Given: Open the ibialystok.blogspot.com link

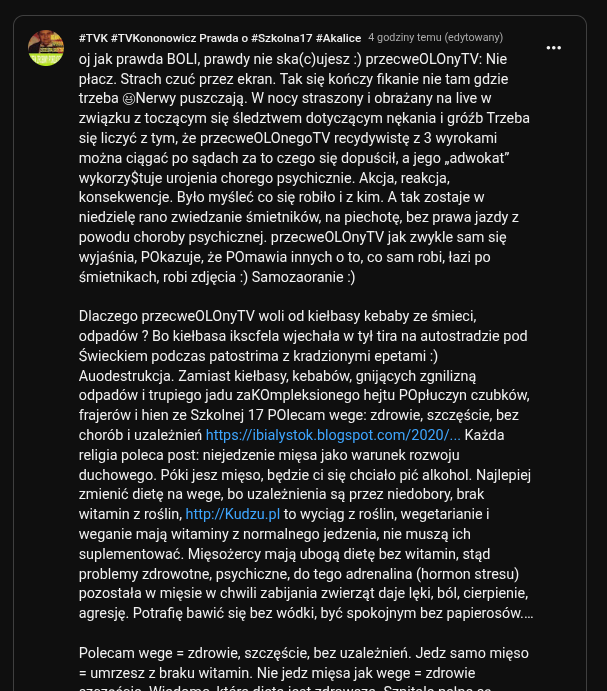Looking at the screenshot, I should point(333,435).
